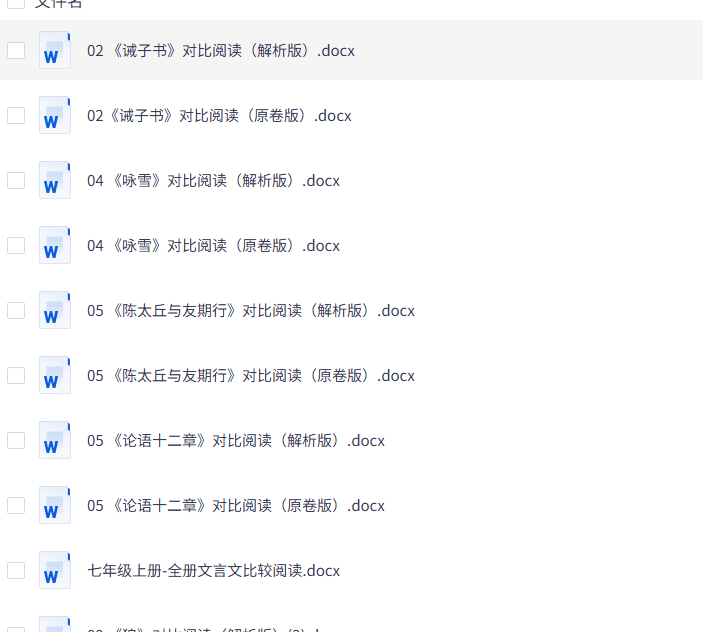Tick the checkbox beside 04《咏雪》对比阅读（原卷版）
The height and width of the screenshot is (632, 703).
pyautogui.click(x=16, y=245)
